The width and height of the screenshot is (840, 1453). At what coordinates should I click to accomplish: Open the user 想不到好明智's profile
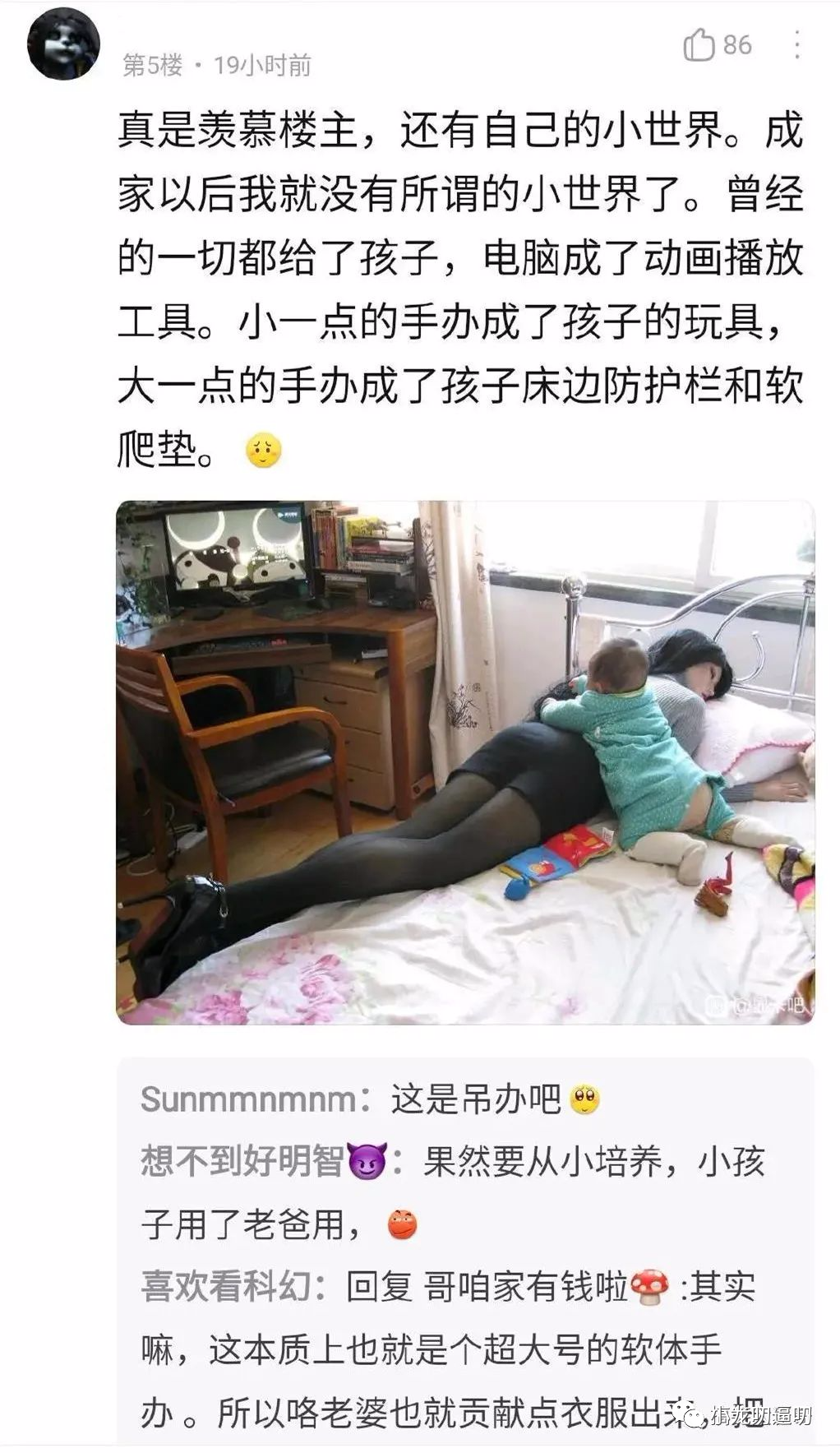[242, 1162]
